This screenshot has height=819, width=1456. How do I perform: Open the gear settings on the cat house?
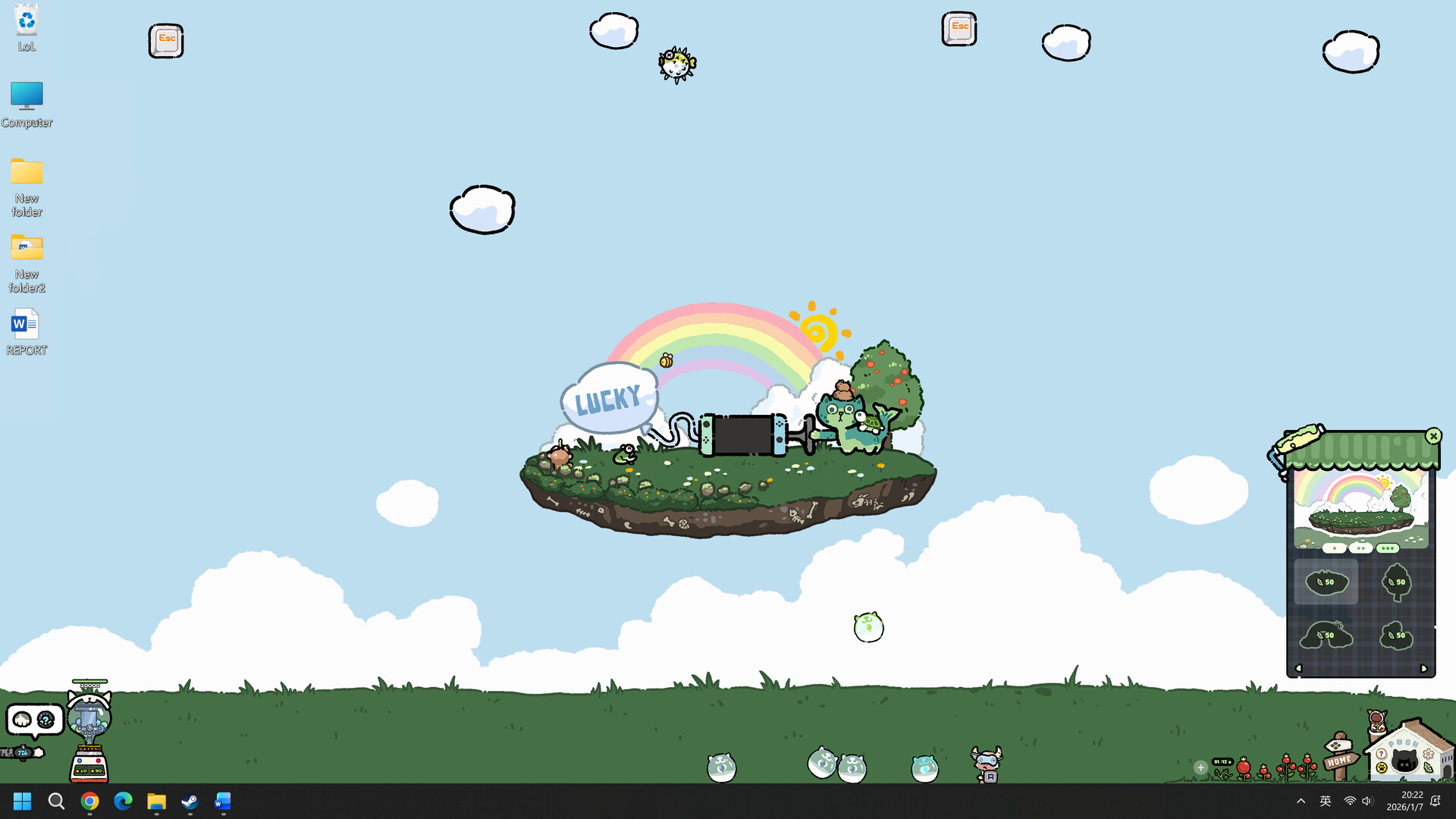(x=1429, y=754)
